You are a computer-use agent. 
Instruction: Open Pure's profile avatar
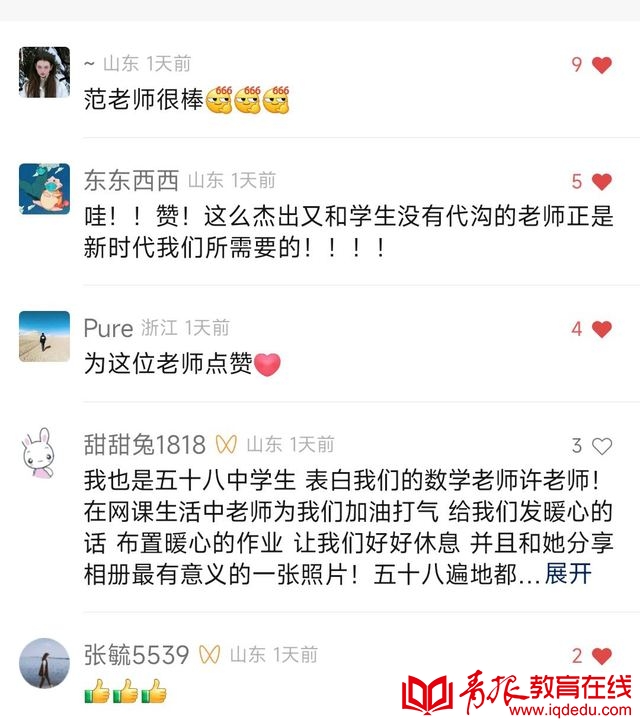[45, 336]
